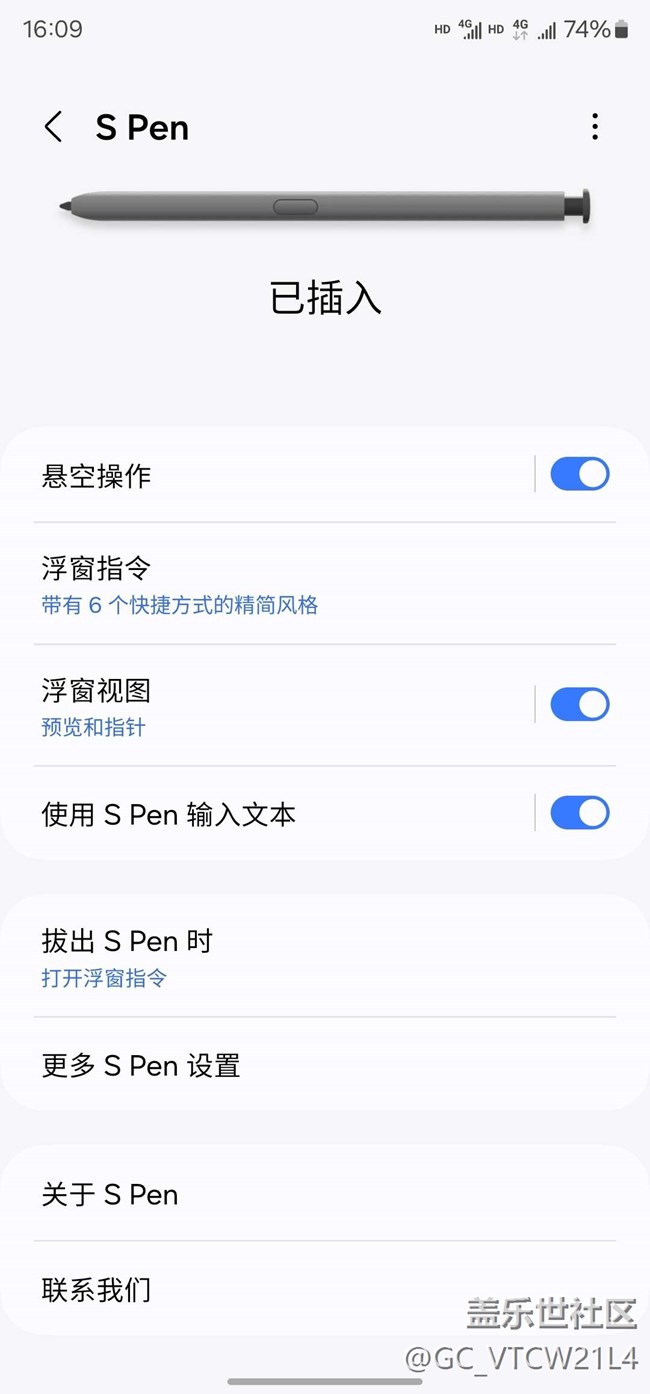Disable the 浮窗视图 switch
Viewport: 650px width, 1394px height.
click(x=579, y=704)
